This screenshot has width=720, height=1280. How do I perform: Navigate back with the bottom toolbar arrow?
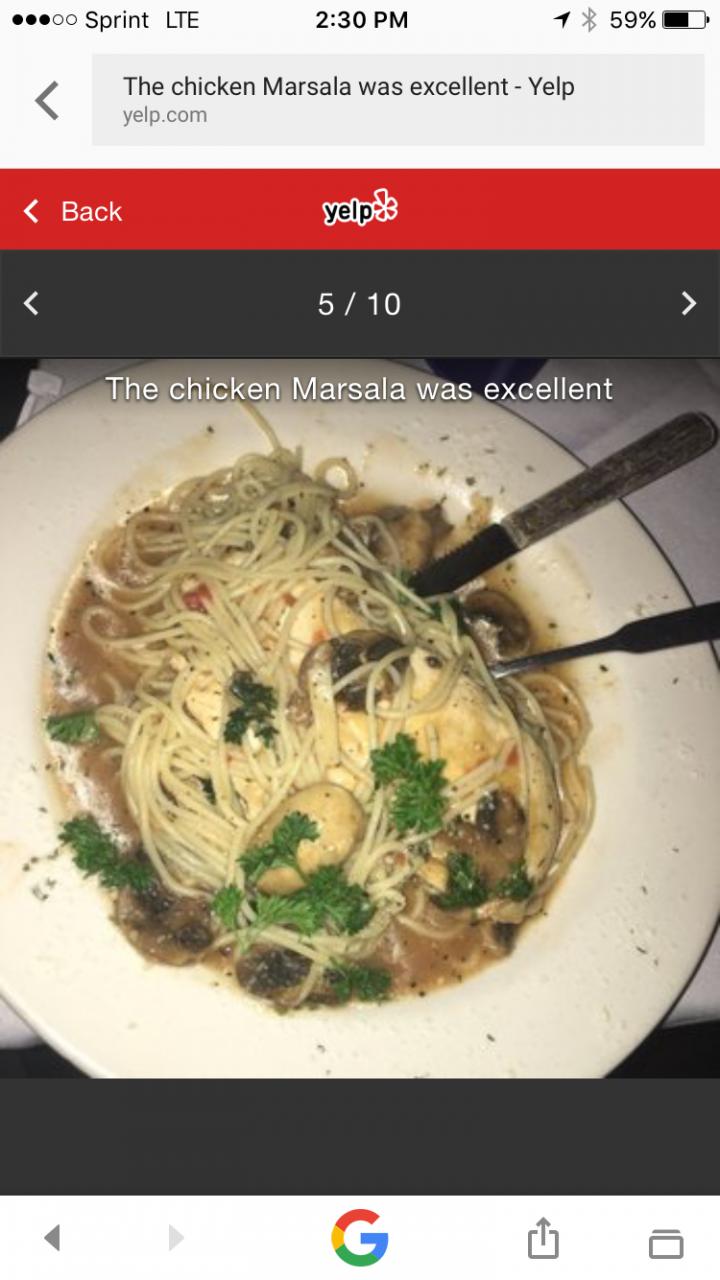pos(53,1238)
